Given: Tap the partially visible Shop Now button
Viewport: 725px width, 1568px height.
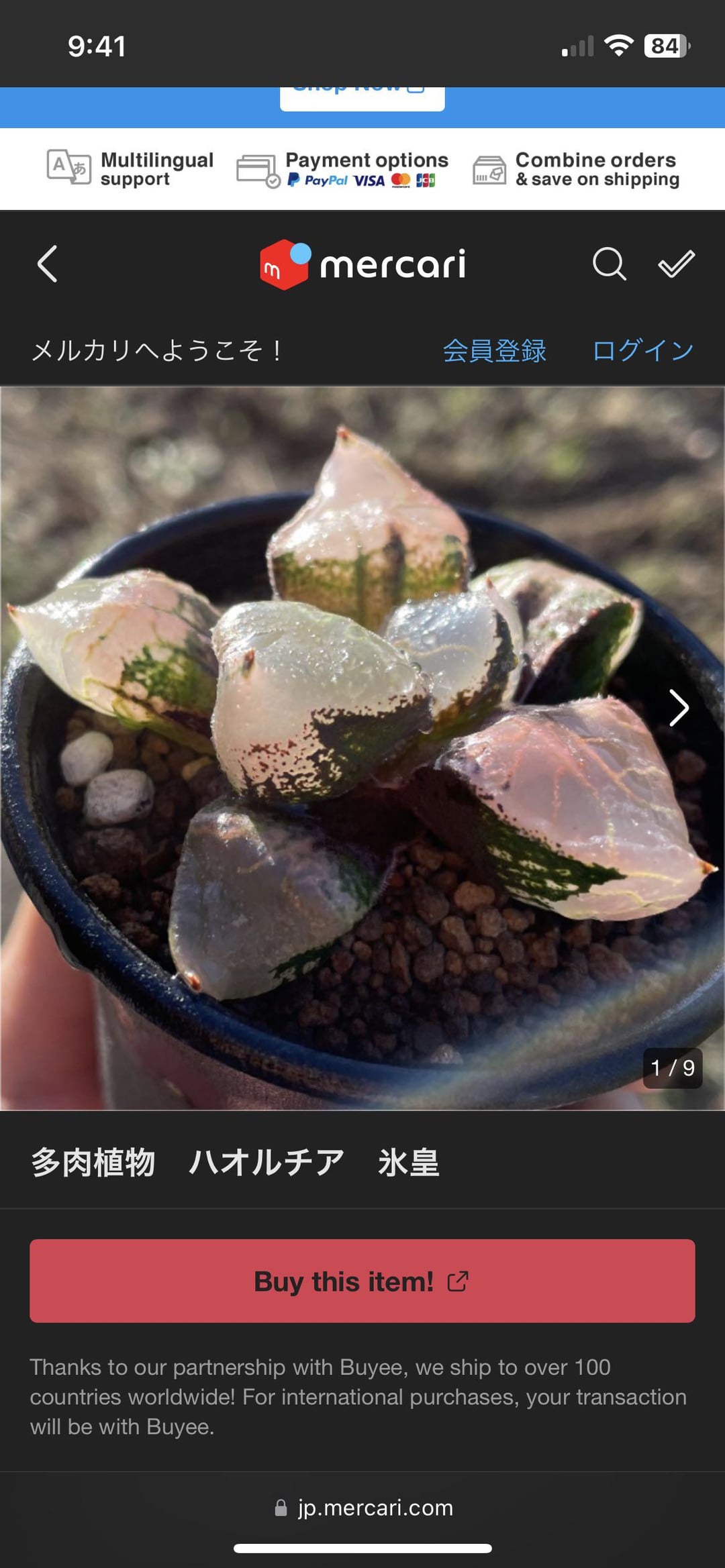Looking at the screenshot, I should coord(362,97).
